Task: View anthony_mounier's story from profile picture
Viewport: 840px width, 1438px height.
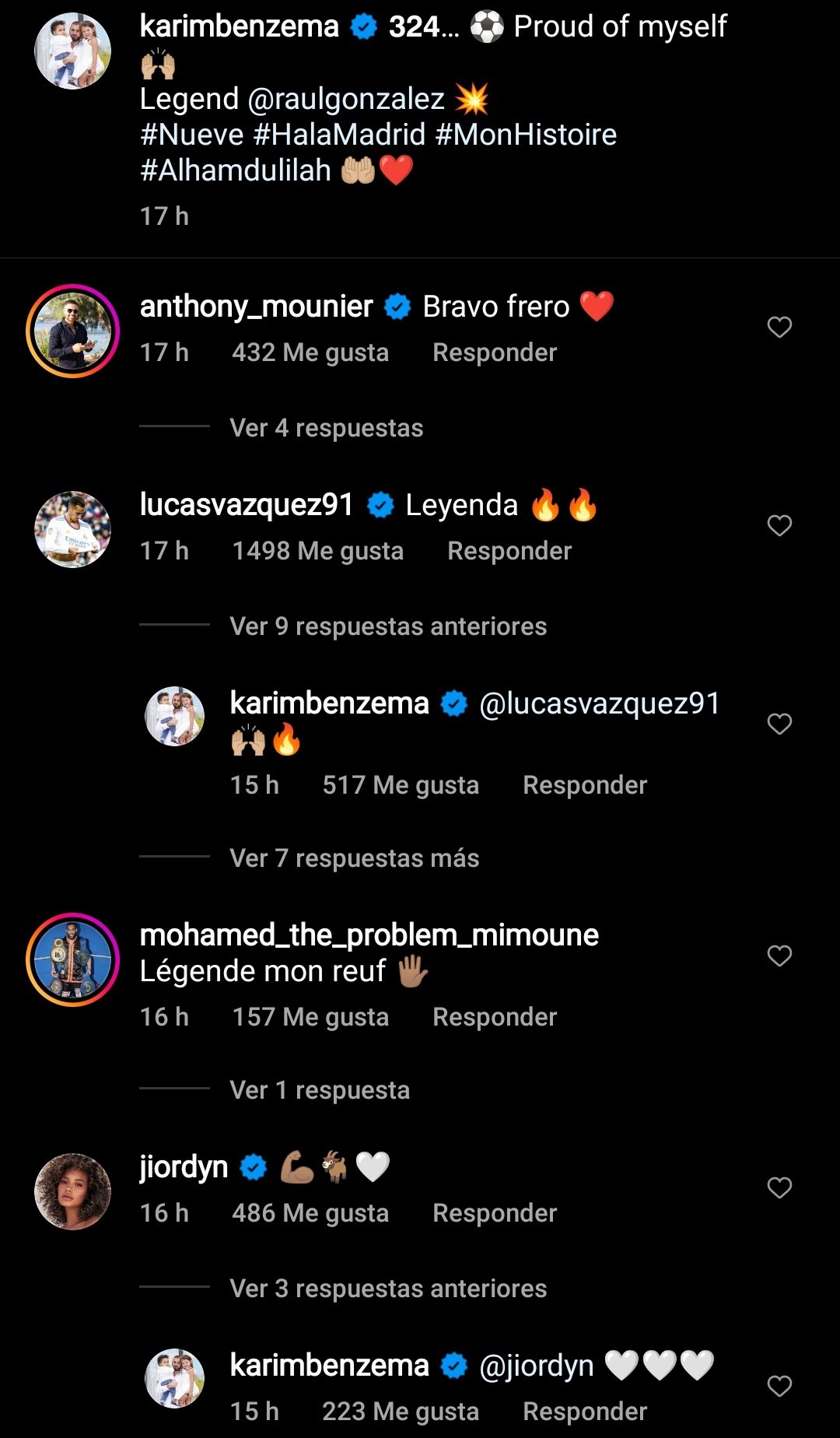Action: (72, 331)
